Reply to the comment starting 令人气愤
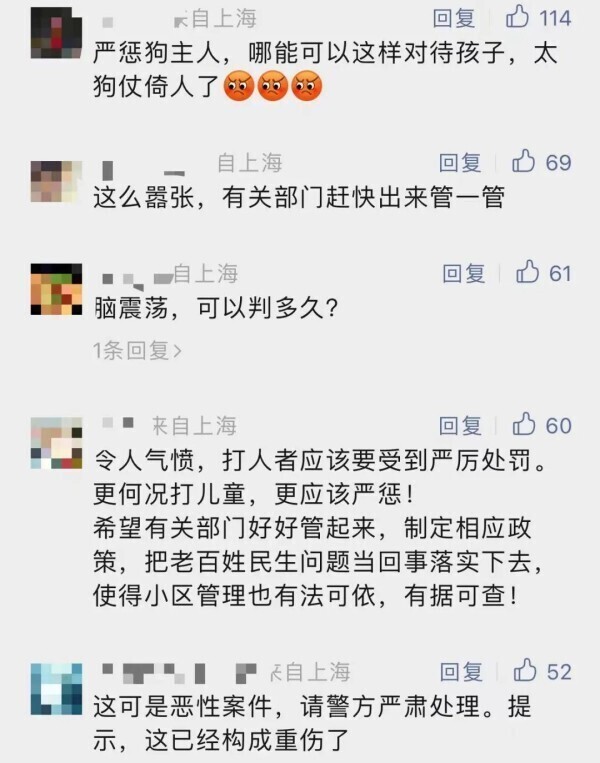The width and height of the screenshot is (600, 763). (x=461, y=426)
